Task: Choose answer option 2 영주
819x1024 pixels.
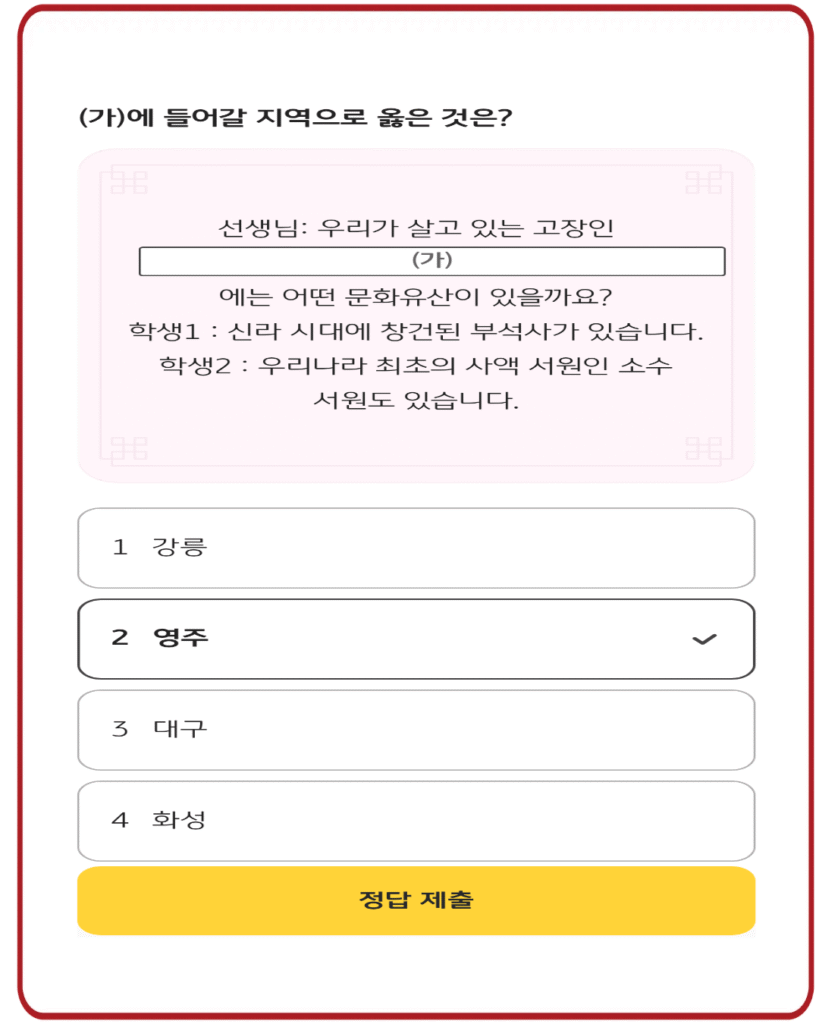Action: [415, 638]
